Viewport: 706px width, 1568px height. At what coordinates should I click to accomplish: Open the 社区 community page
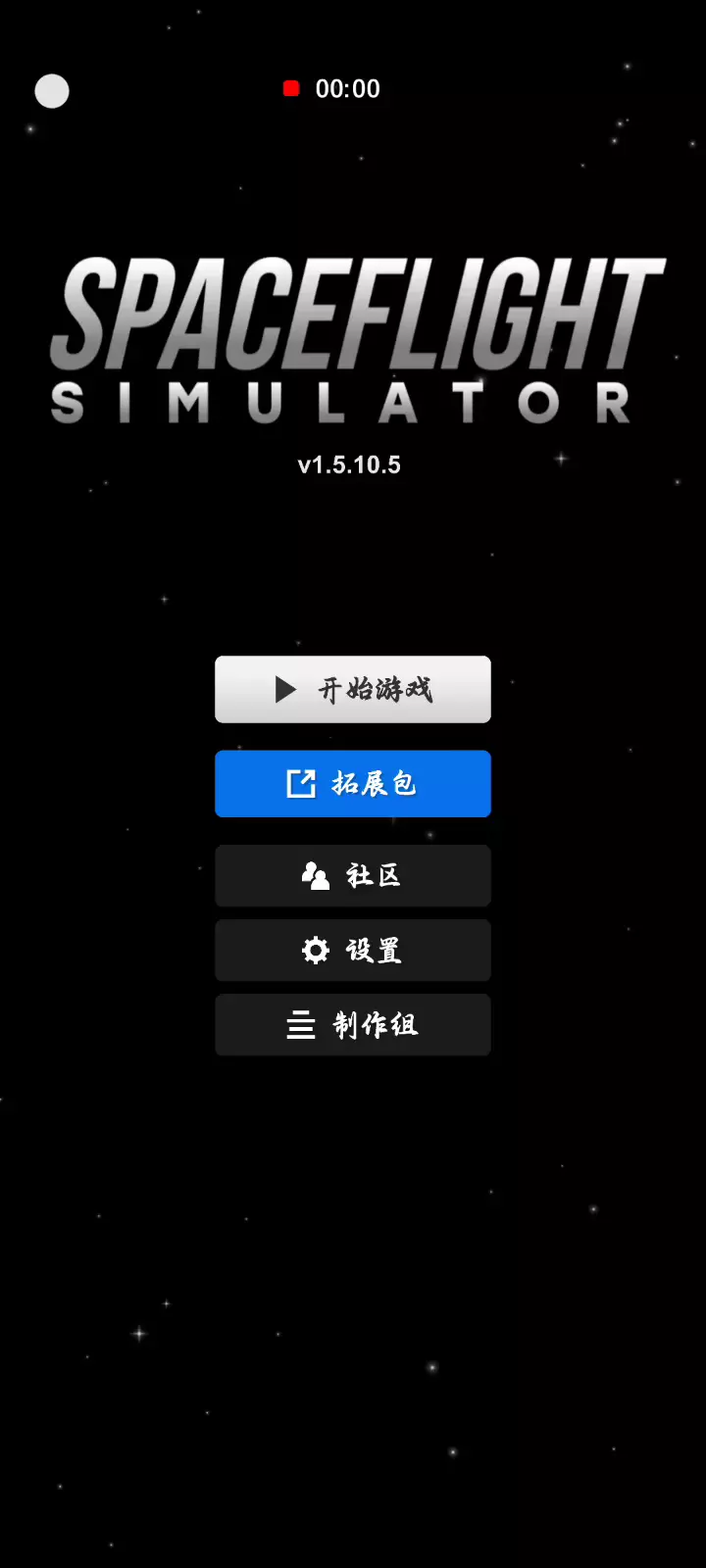click(x=353, y=875)
